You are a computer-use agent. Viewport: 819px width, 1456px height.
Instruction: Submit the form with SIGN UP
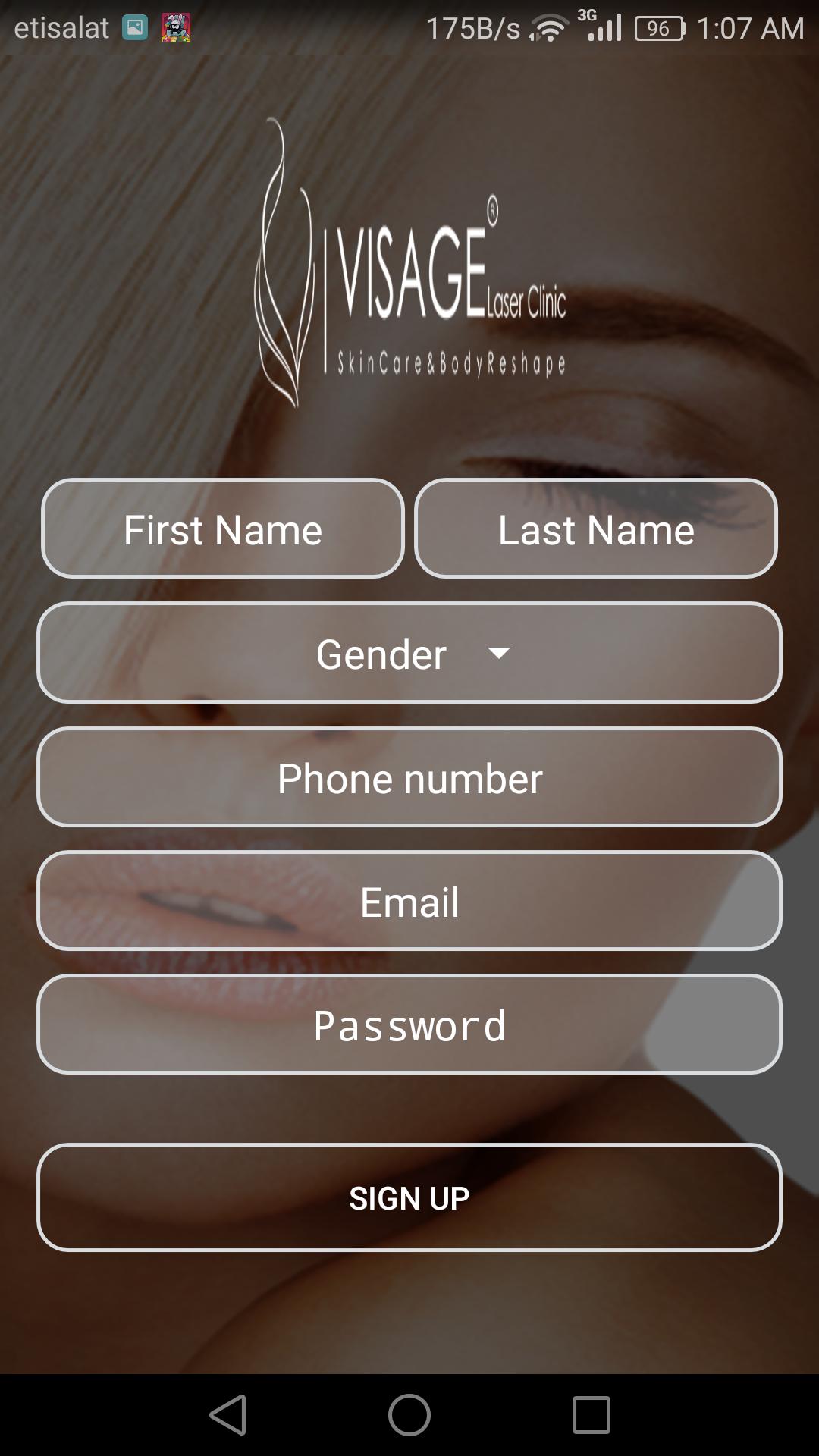(x=409, y=1197)
